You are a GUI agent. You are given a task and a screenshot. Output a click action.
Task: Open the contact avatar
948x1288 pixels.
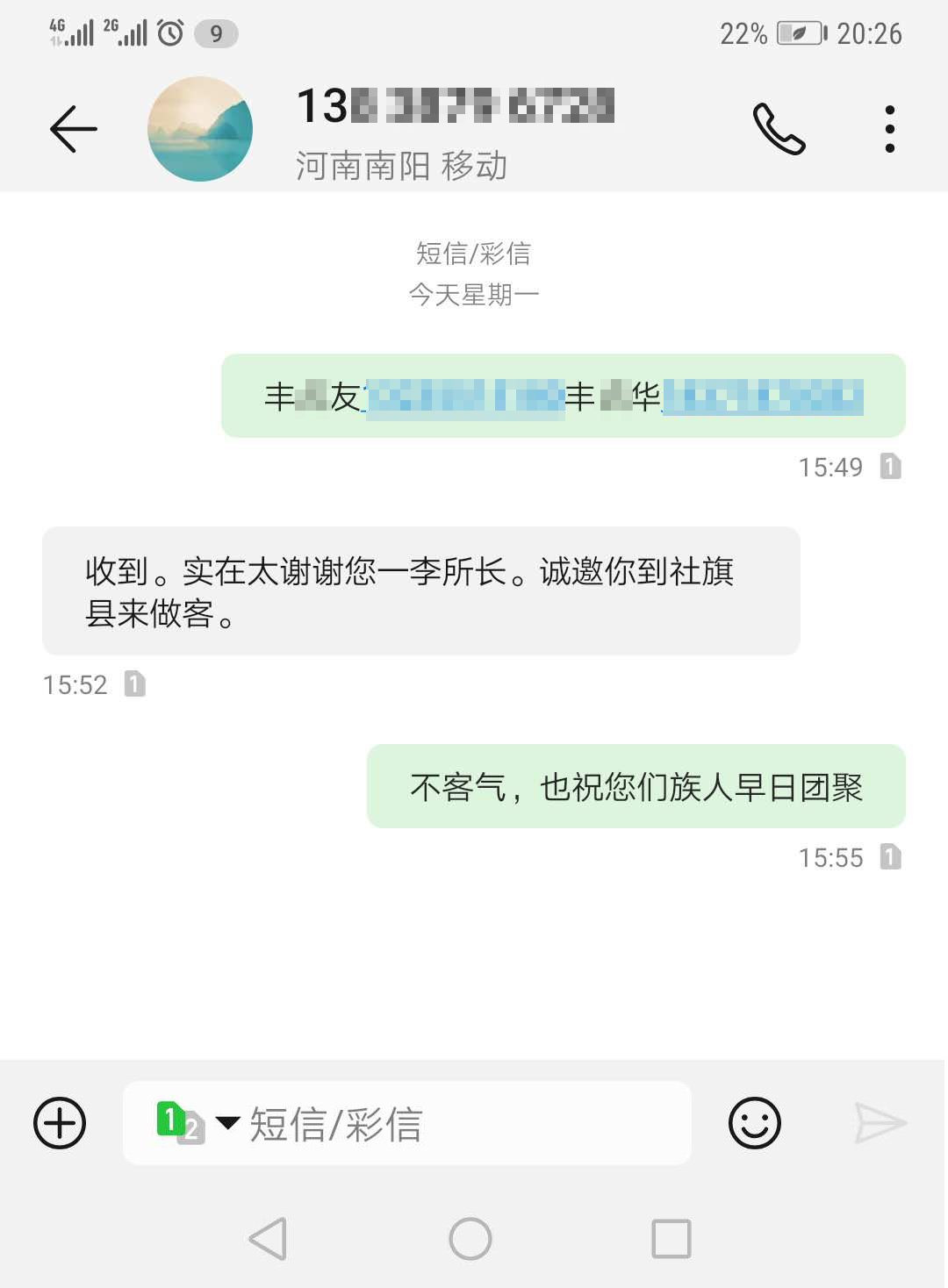[x=200, y=129]
